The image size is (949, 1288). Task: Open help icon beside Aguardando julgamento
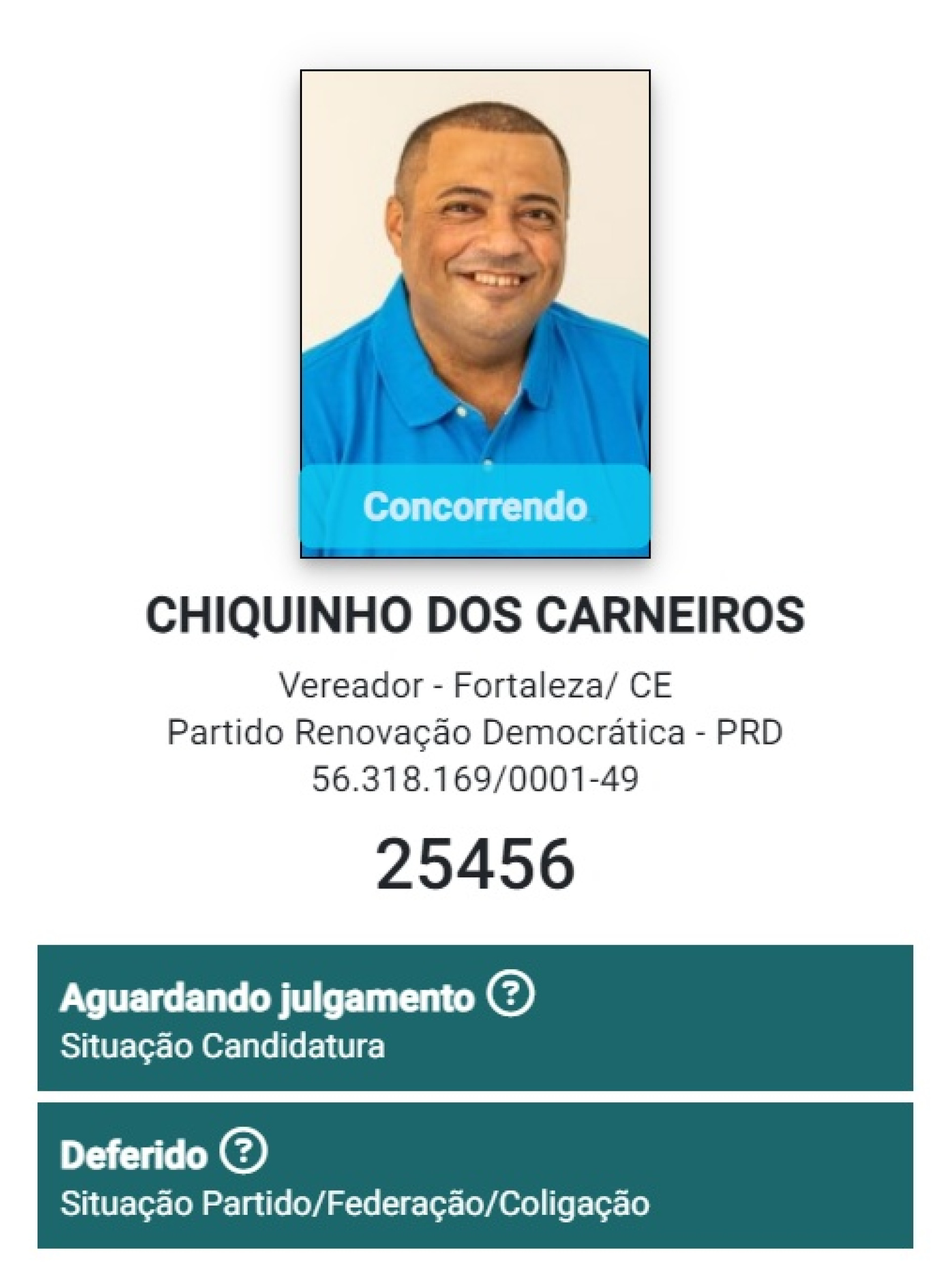coord(510,993)
